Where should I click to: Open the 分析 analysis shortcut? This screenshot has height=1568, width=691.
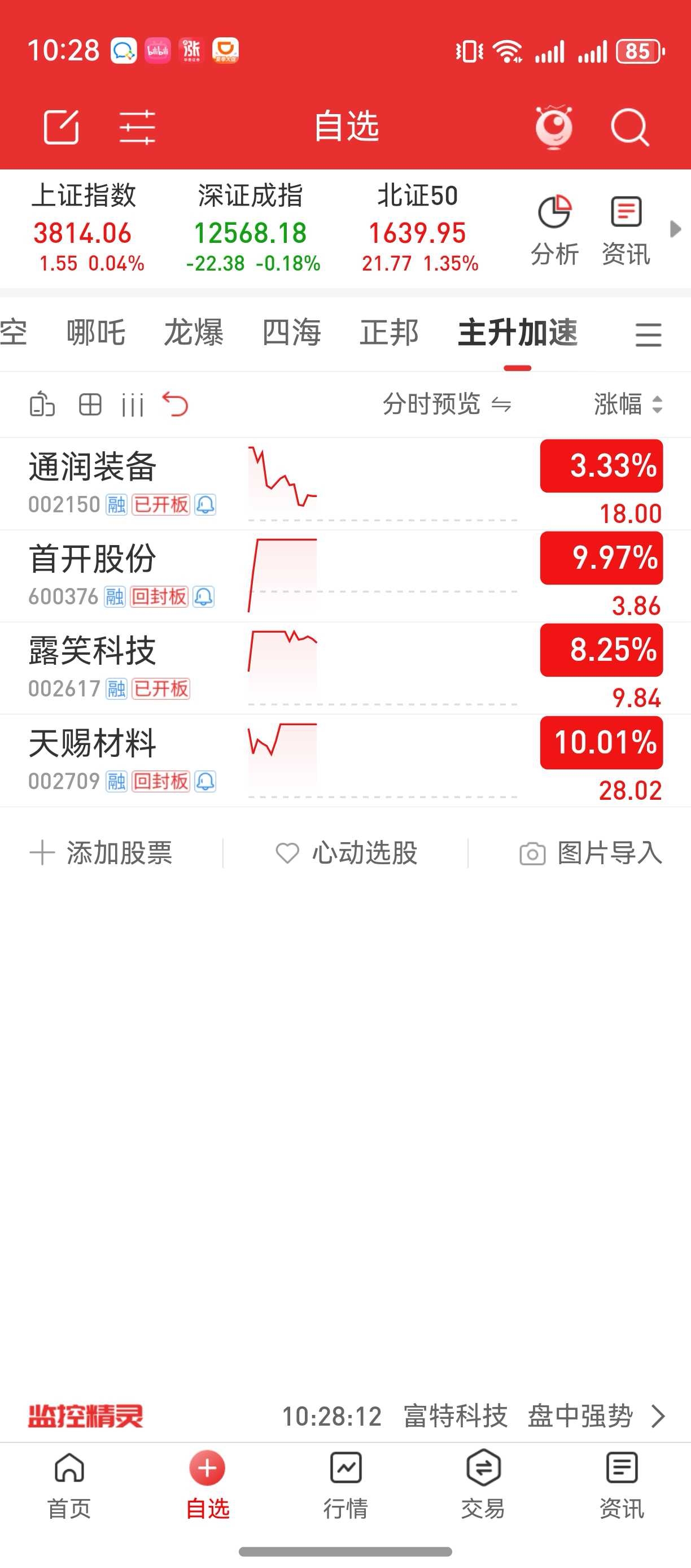tap(554, 230)
